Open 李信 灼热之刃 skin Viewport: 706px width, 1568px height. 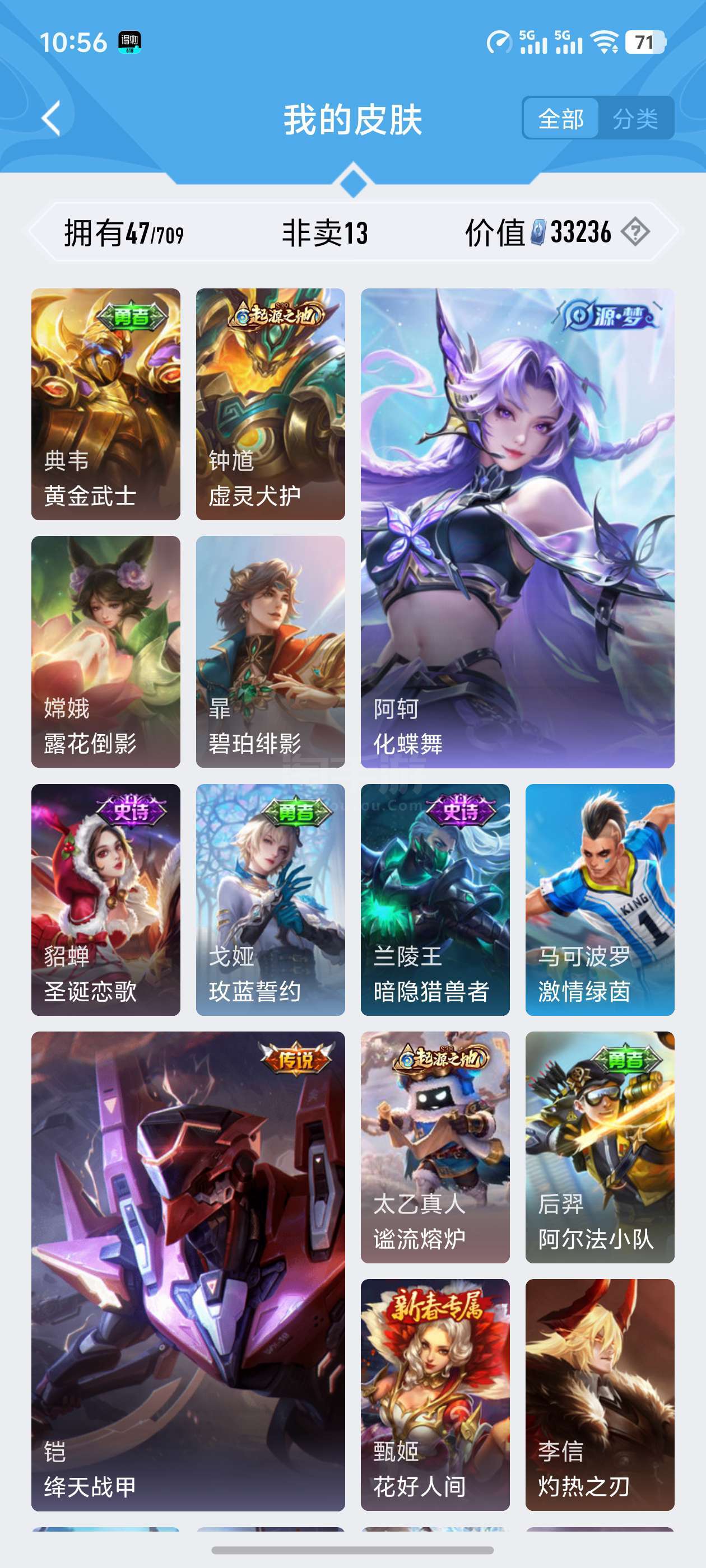pos(600,1395)
